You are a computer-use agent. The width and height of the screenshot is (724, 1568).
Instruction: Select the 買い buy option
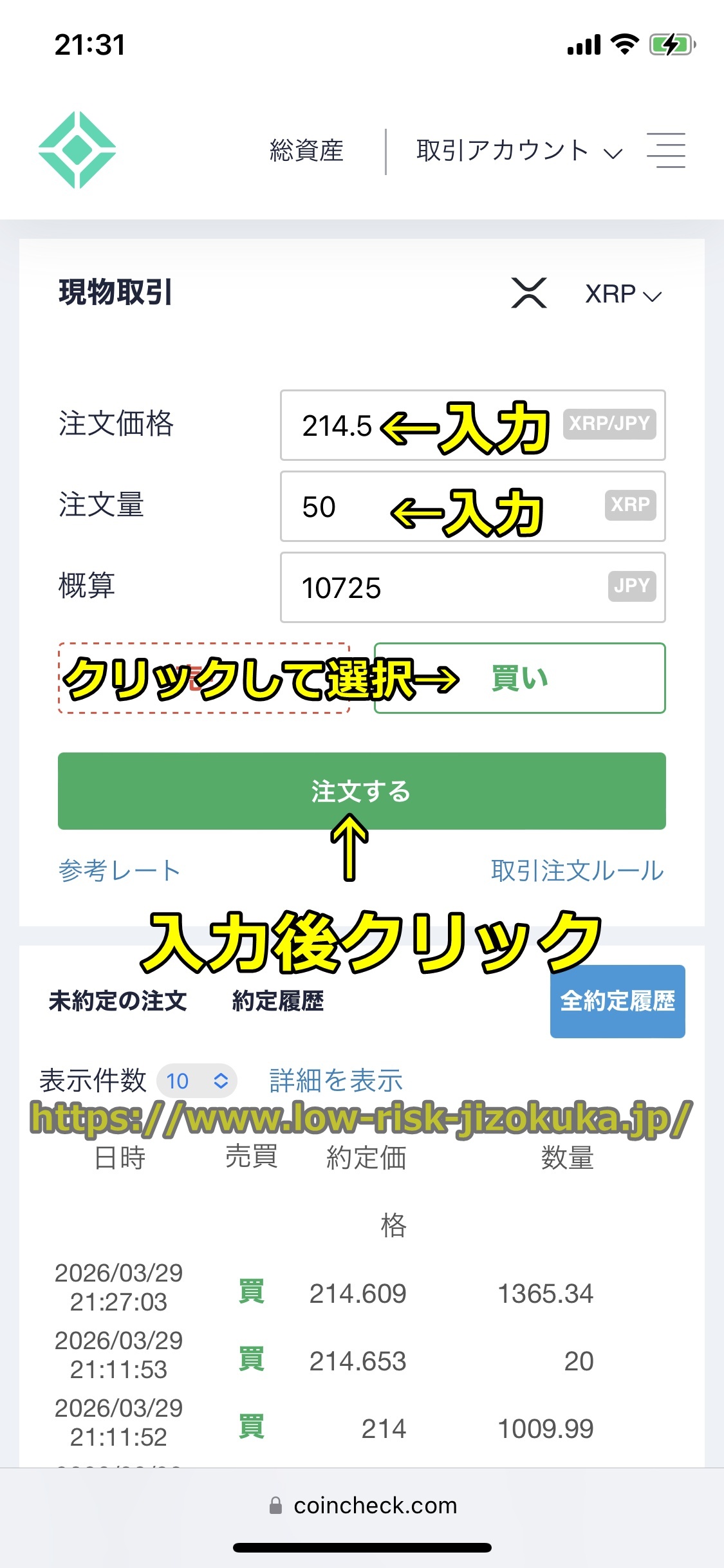coord(519,678)
